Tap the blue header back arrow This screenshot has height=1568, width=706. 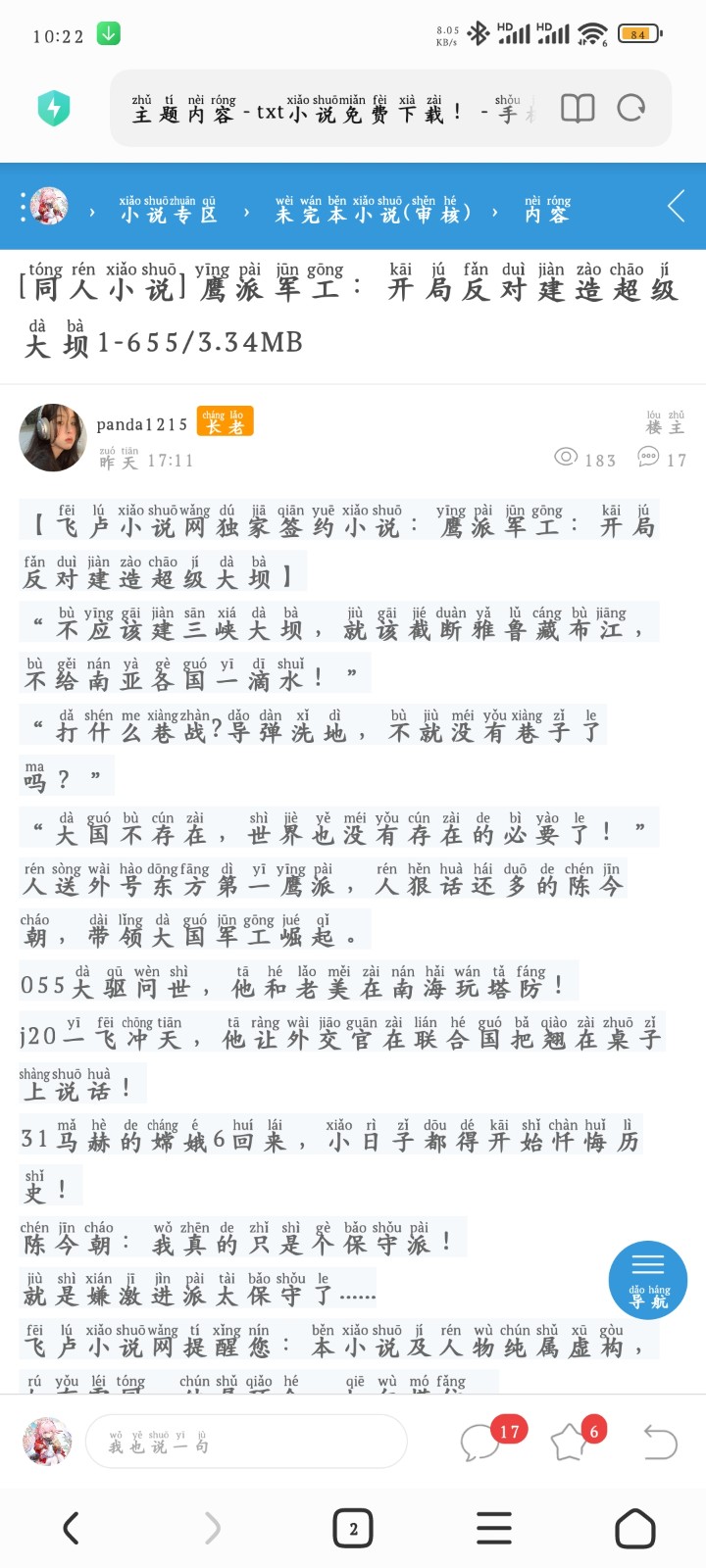coord(676,207)
